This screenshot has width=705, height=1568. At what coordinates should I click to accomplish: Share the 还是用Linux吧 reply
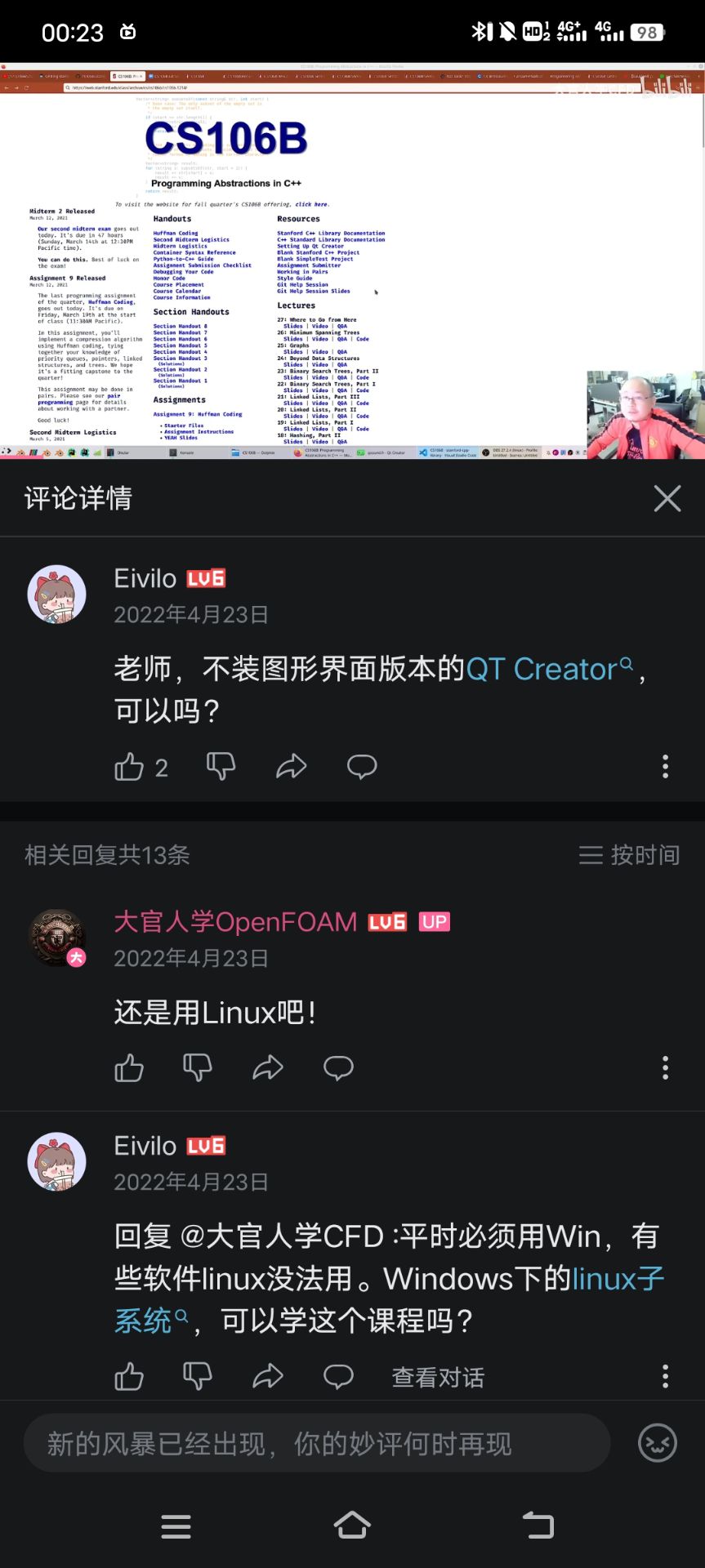pos(268,1068)
